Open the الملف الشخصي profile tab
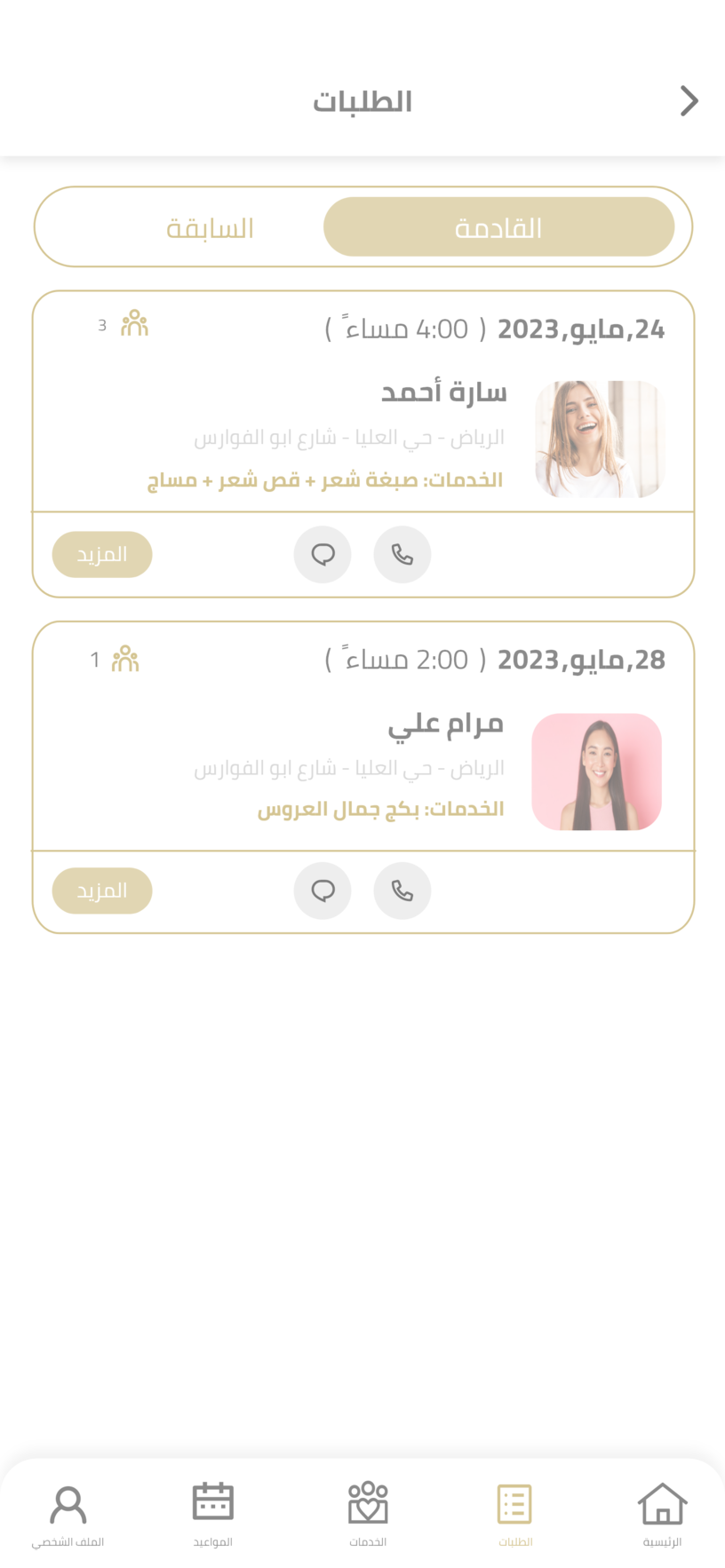 point(68,1513)
